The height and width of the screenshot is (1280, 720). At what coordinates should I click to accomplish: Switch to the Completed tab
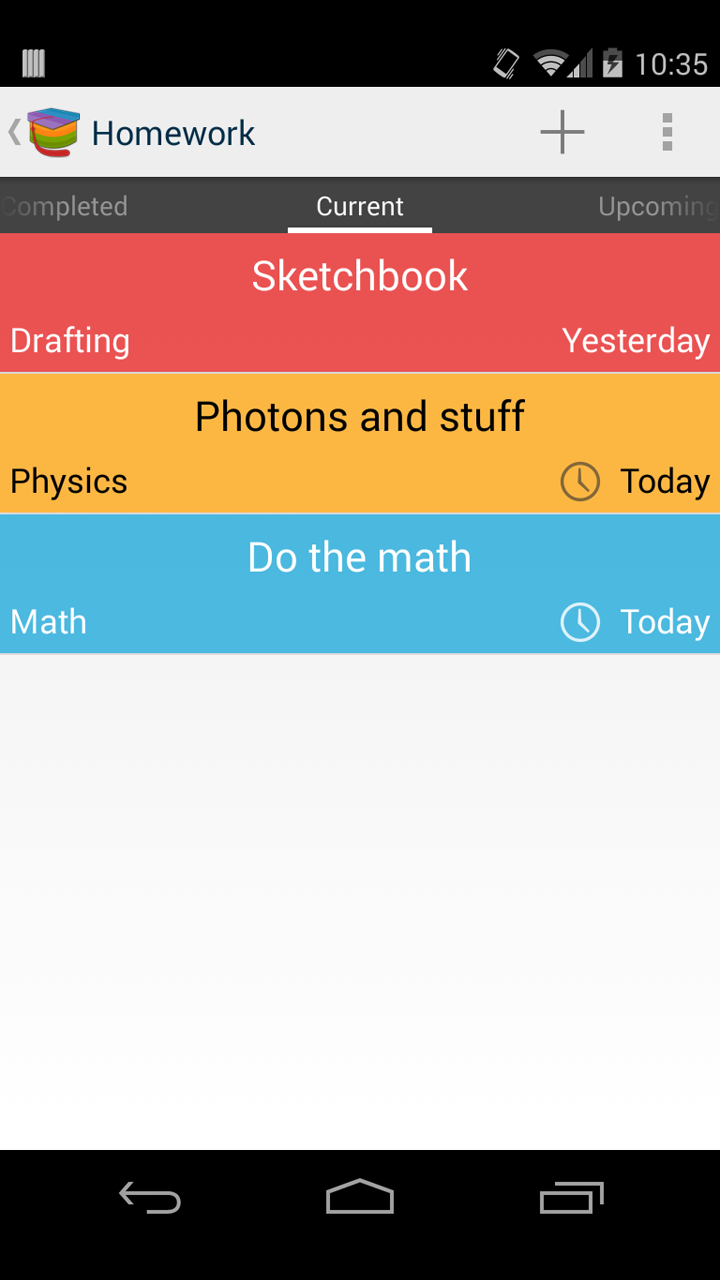tap(64, 206)
